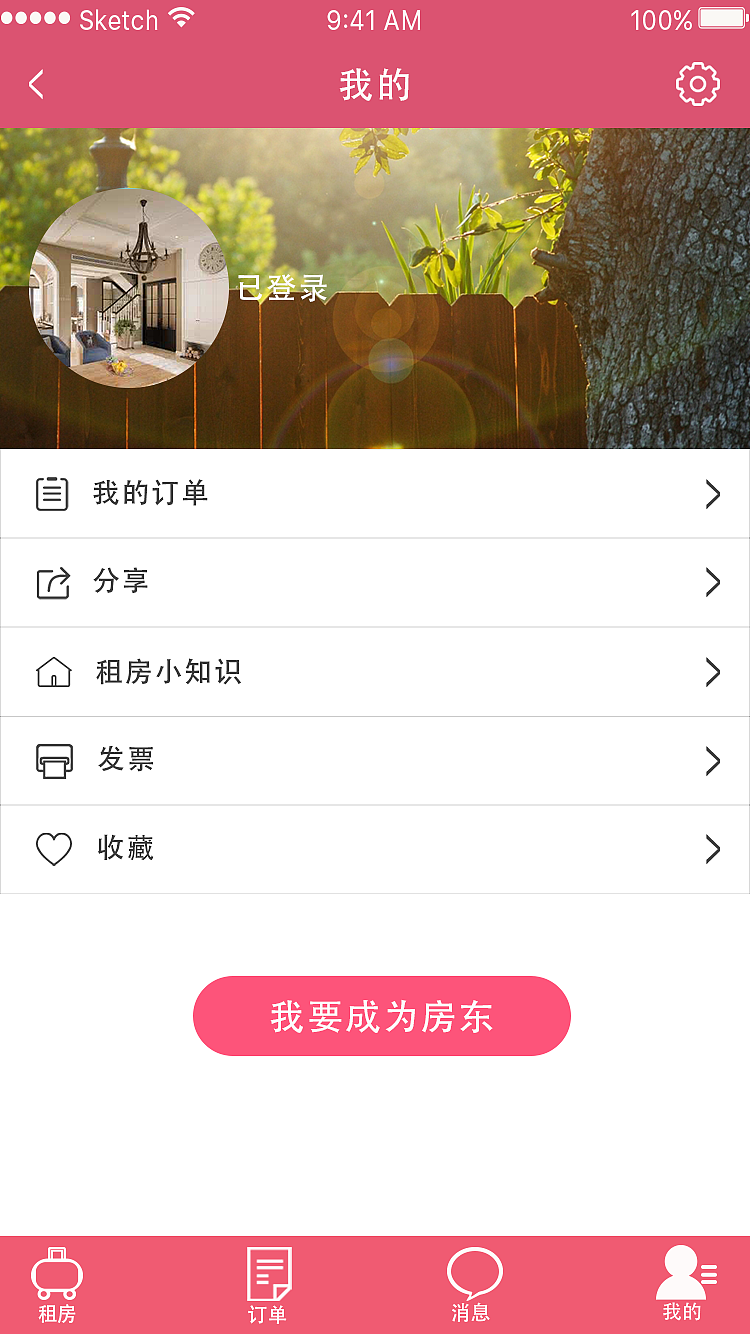The height and width of the screenshot is (1334, 750).
Task: Open the 订单 tab in bottom bar
Action: click(x=265, y=1284)
